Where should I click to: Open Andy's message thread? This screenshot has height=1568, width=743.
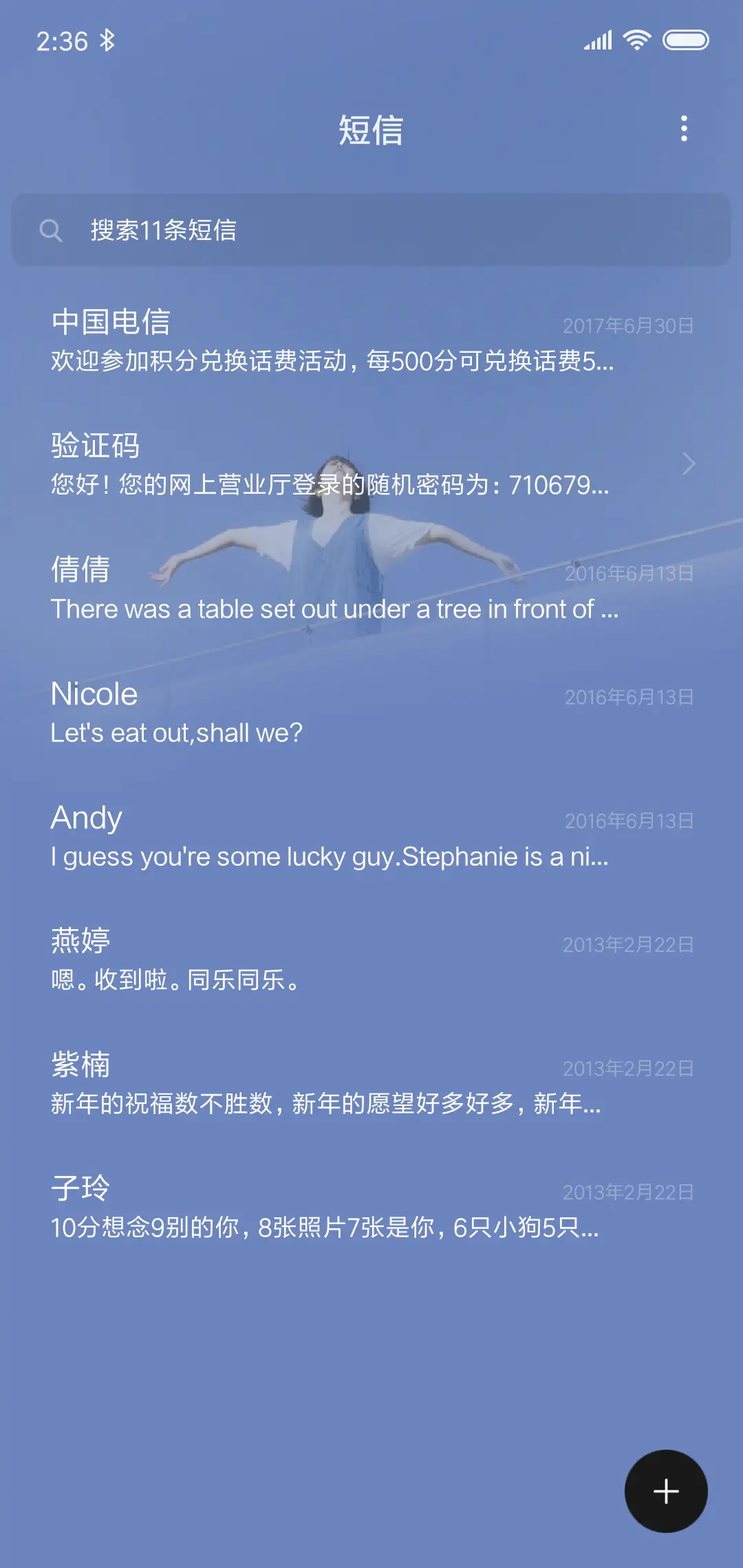(275, 836)
